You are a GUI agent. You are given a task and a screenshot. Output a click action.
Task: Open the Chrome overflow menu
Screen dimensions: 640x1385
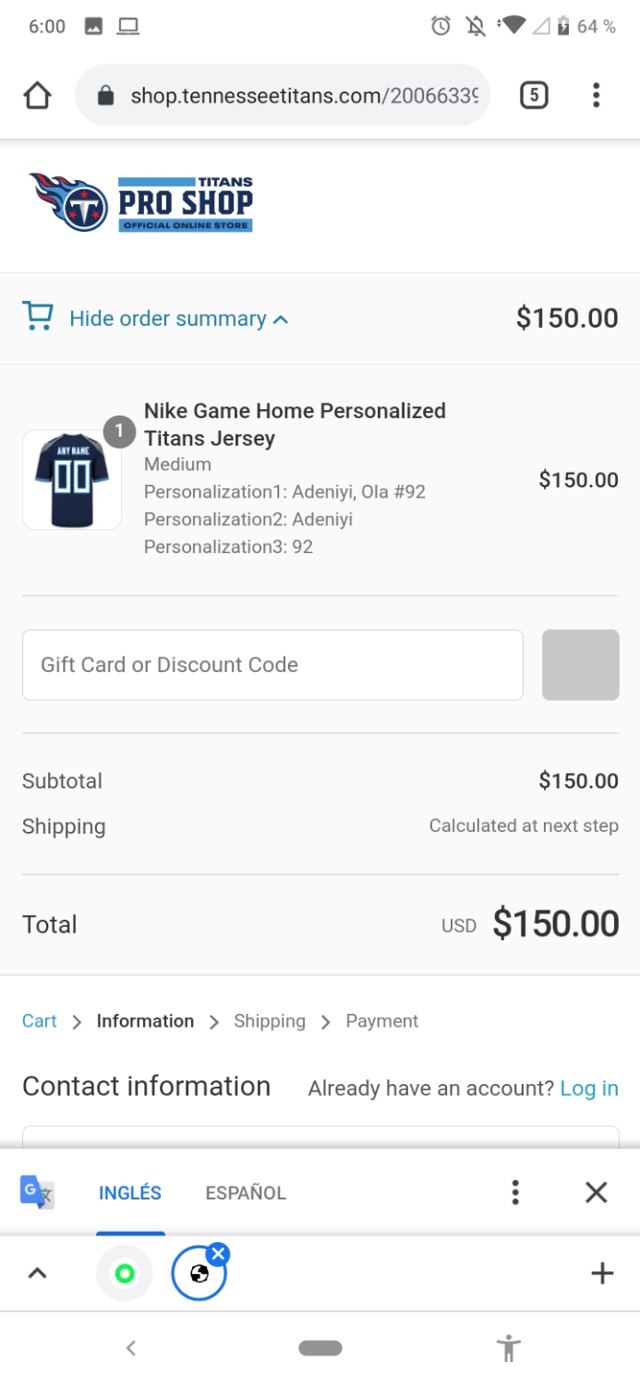pos(596,96)
